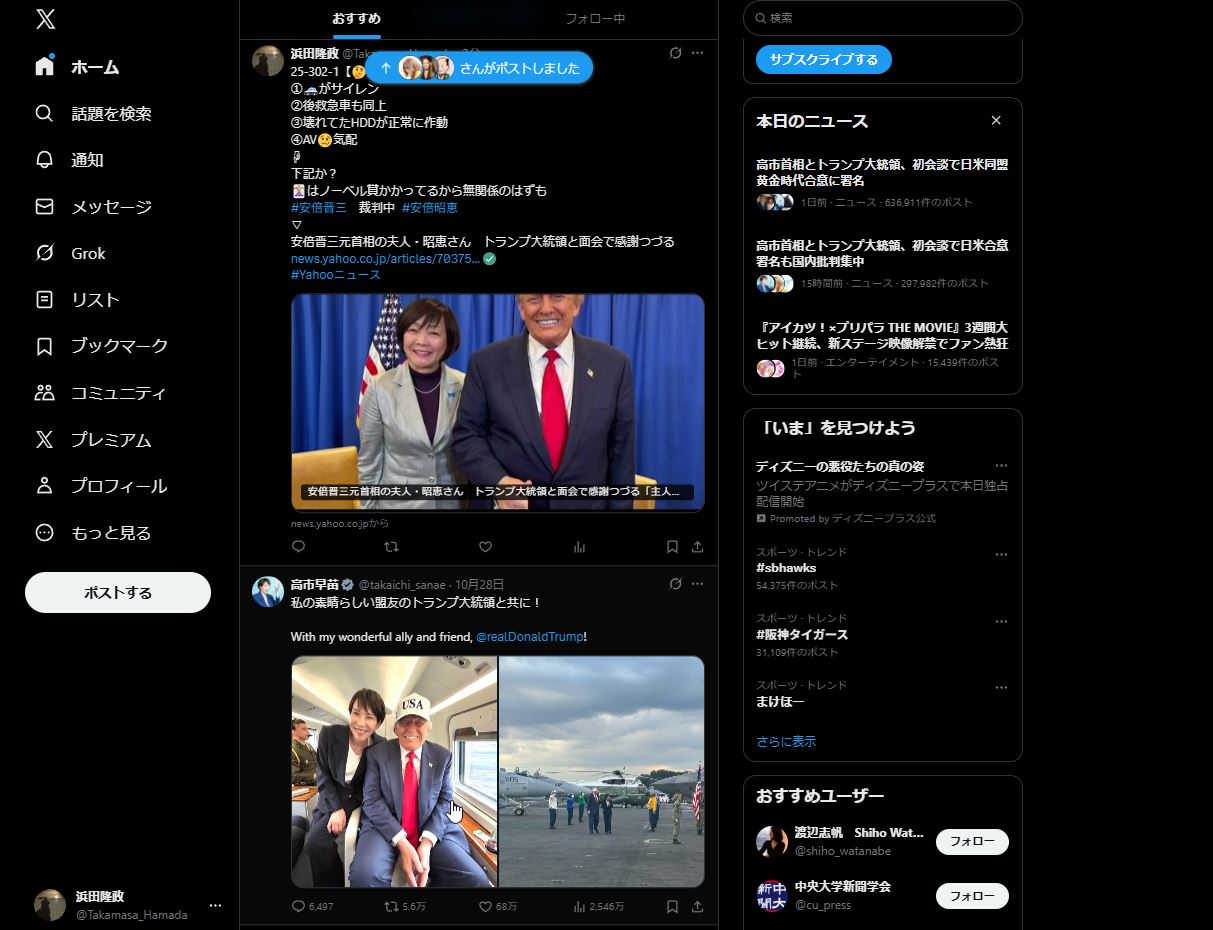Bookmark the 浜田隆政 post

tap(672, 547)
